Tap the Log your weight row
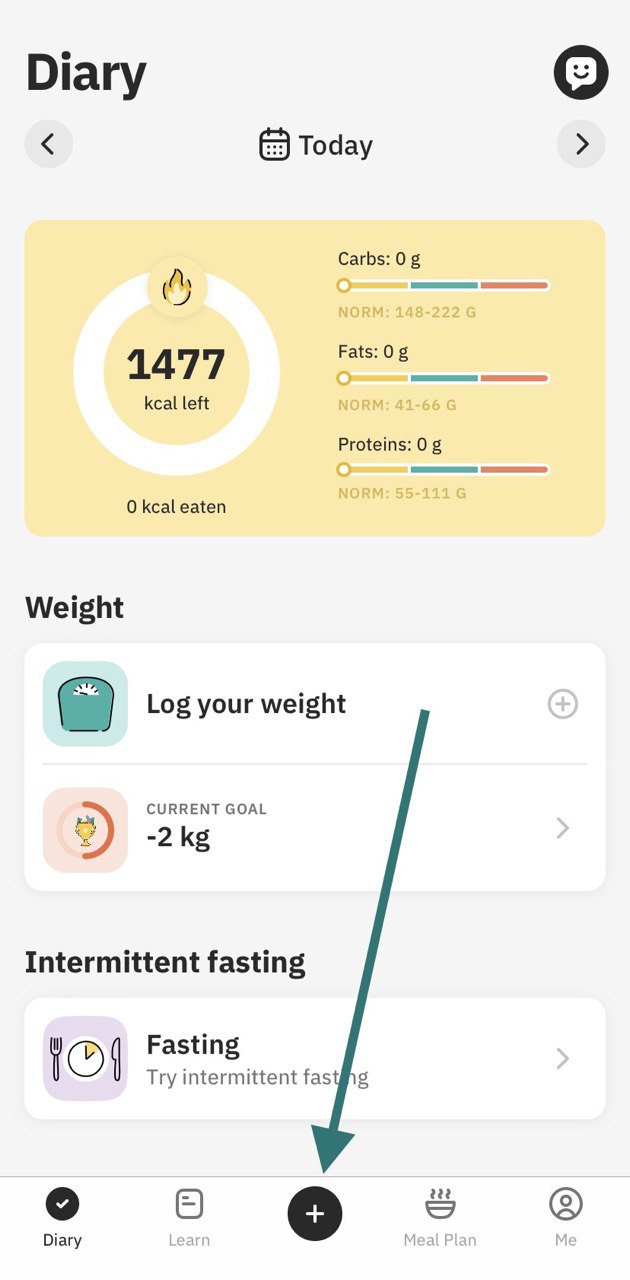 point(315,704)
